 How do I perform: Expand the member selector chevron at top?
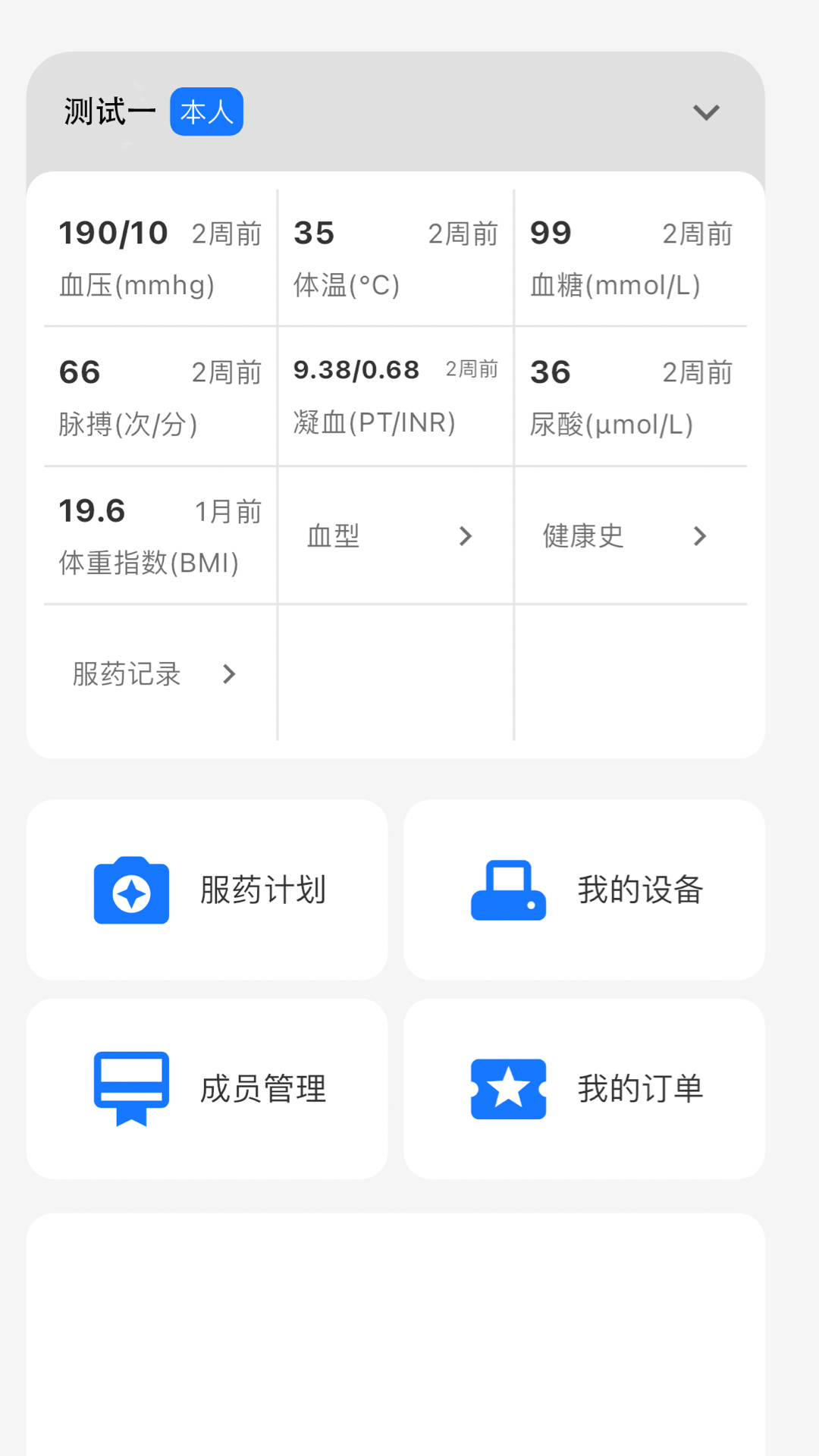click(706, 111)
